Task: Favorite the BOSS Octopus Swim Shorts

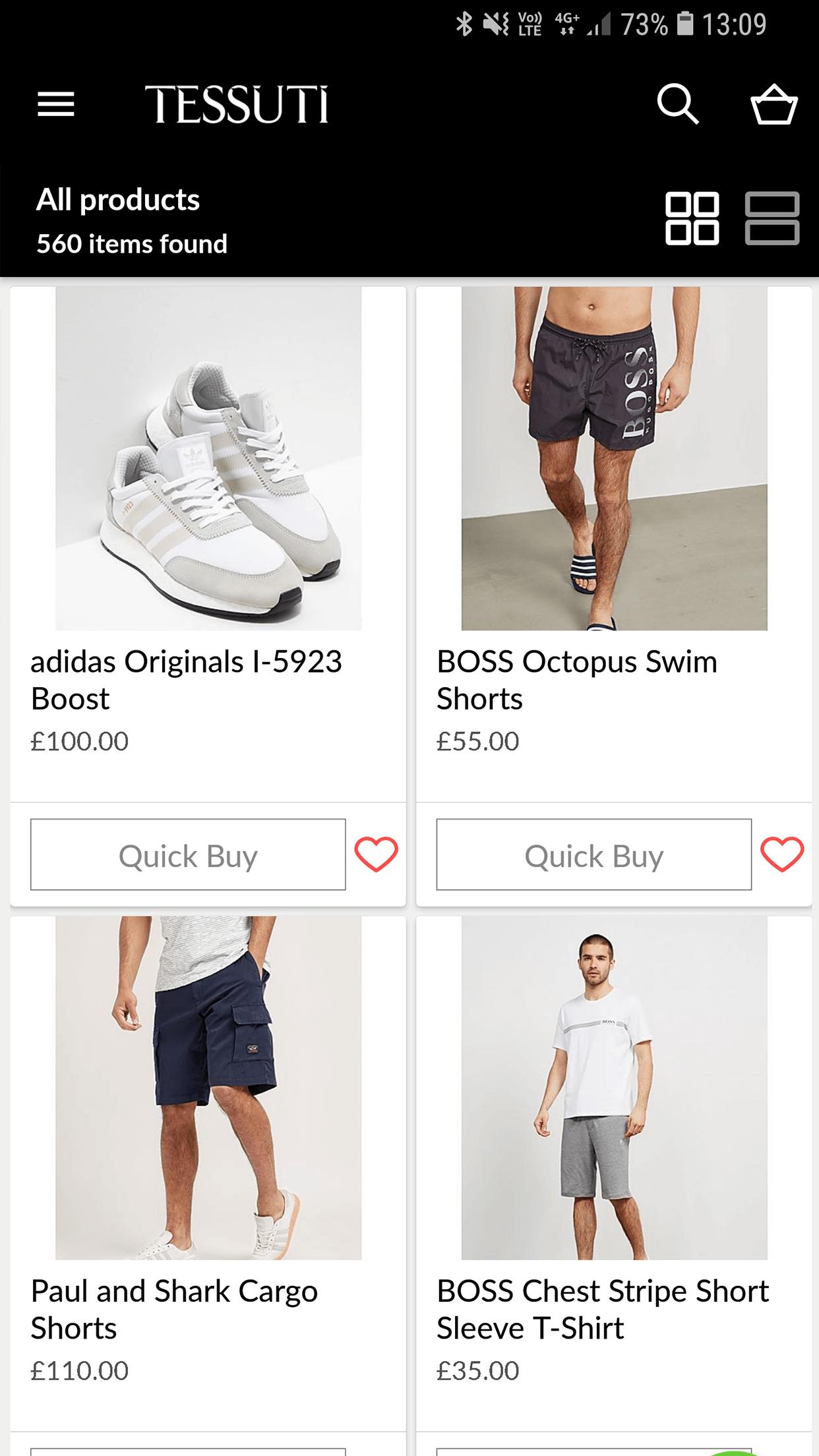Action: click(782, 855)
